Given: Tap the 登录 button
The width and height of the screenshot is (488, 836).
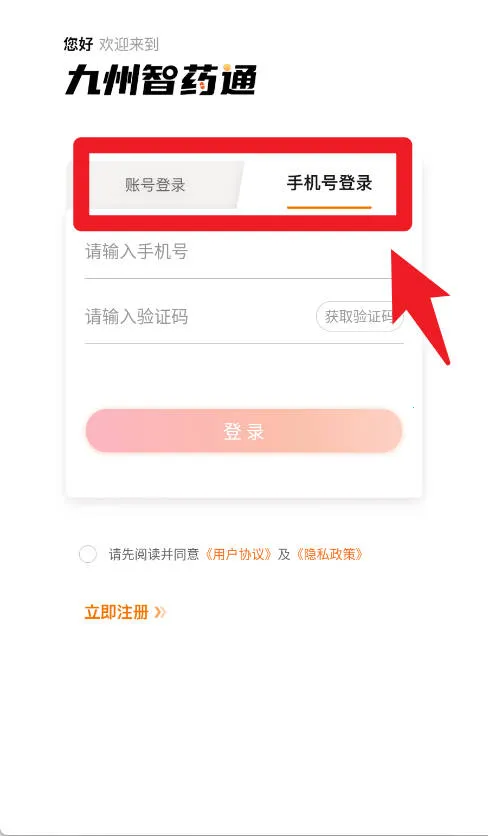Looking at the screenshot, I should click(244, 431).
